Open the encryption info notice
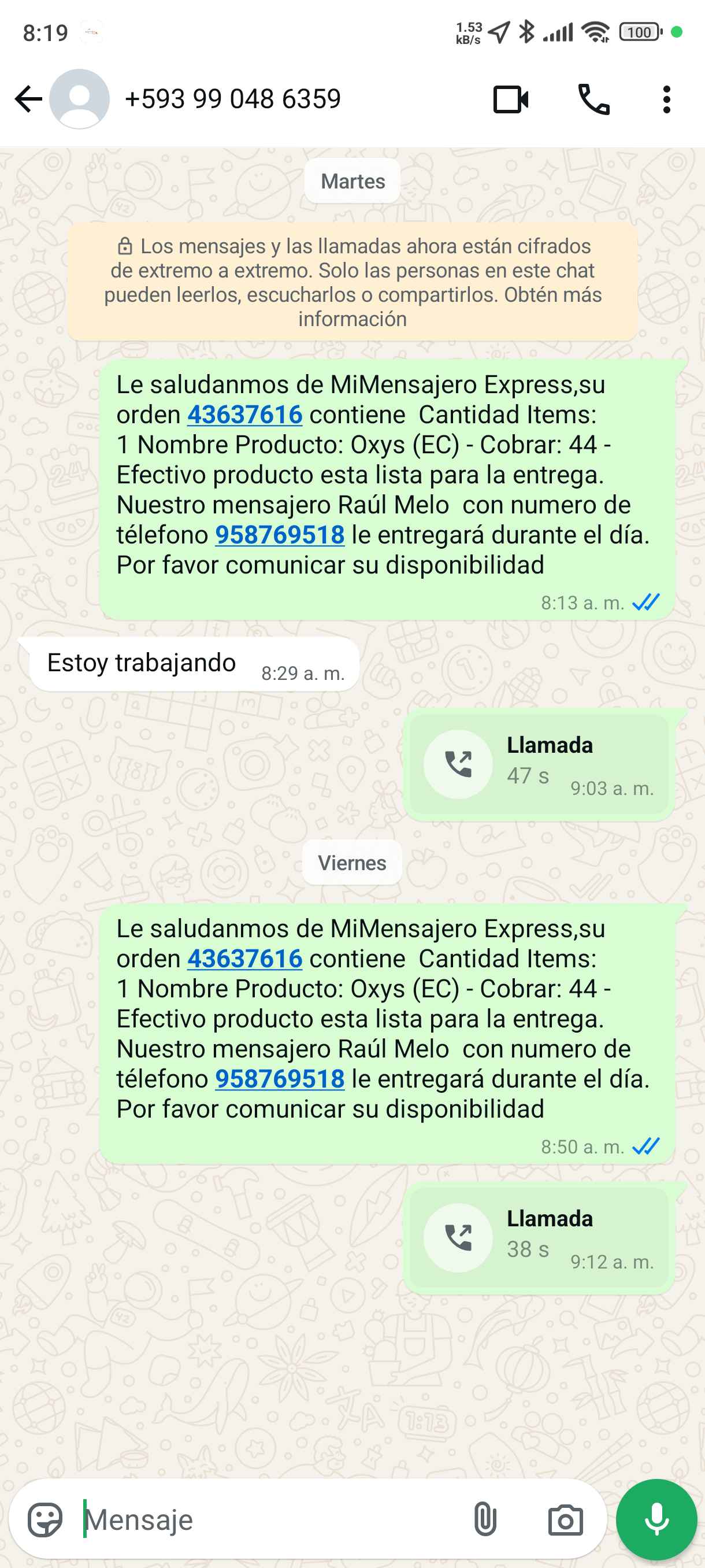Screen dimensions: 705x1568 [352, 282]
